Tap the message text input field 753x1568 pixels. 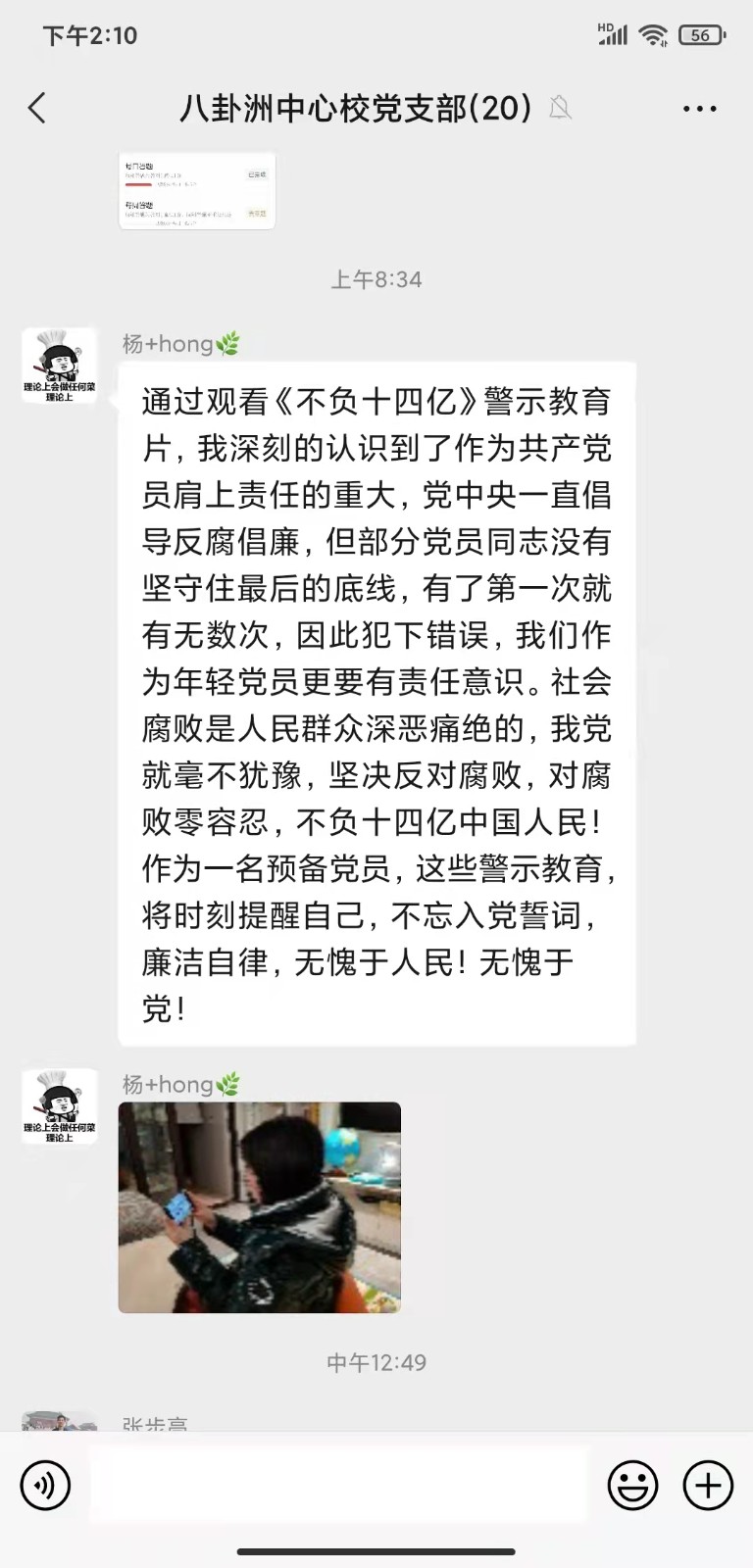click(338, 1485)
